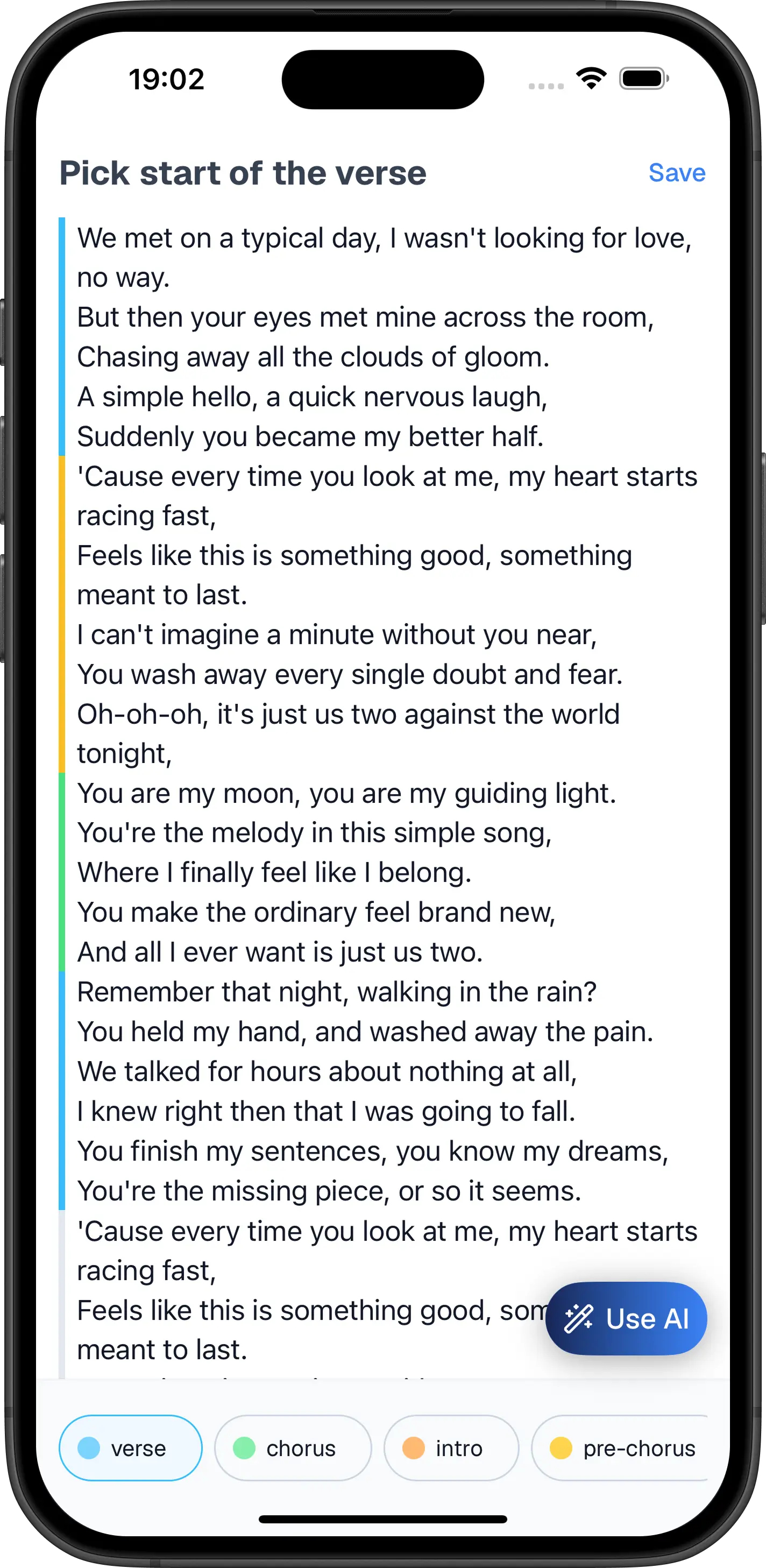This screenshot has width=766, height=1568.
Task: Tap the Save link
Action: click(x=677, y=173)
